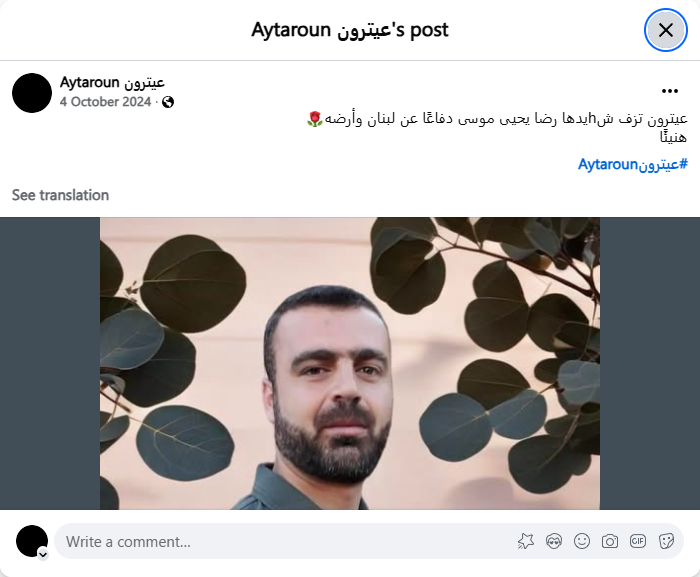The width and height of the screenshot is (700, 577).
Task: Tap the Aytaroun profile picture
Action: click(32, 93)
